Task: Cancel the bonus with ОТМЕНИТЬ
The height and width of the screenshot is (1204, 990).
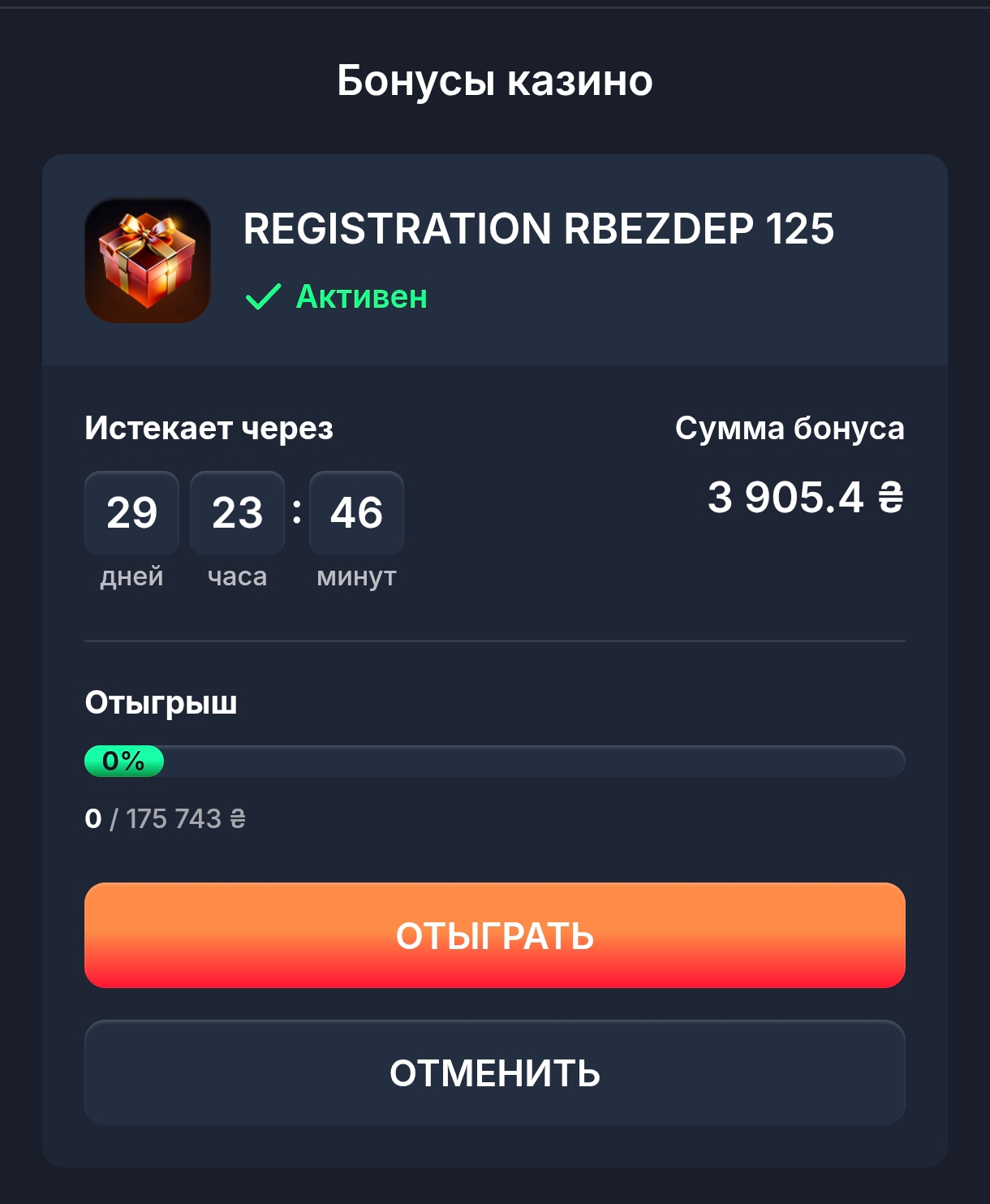Action: point(494,1072)
